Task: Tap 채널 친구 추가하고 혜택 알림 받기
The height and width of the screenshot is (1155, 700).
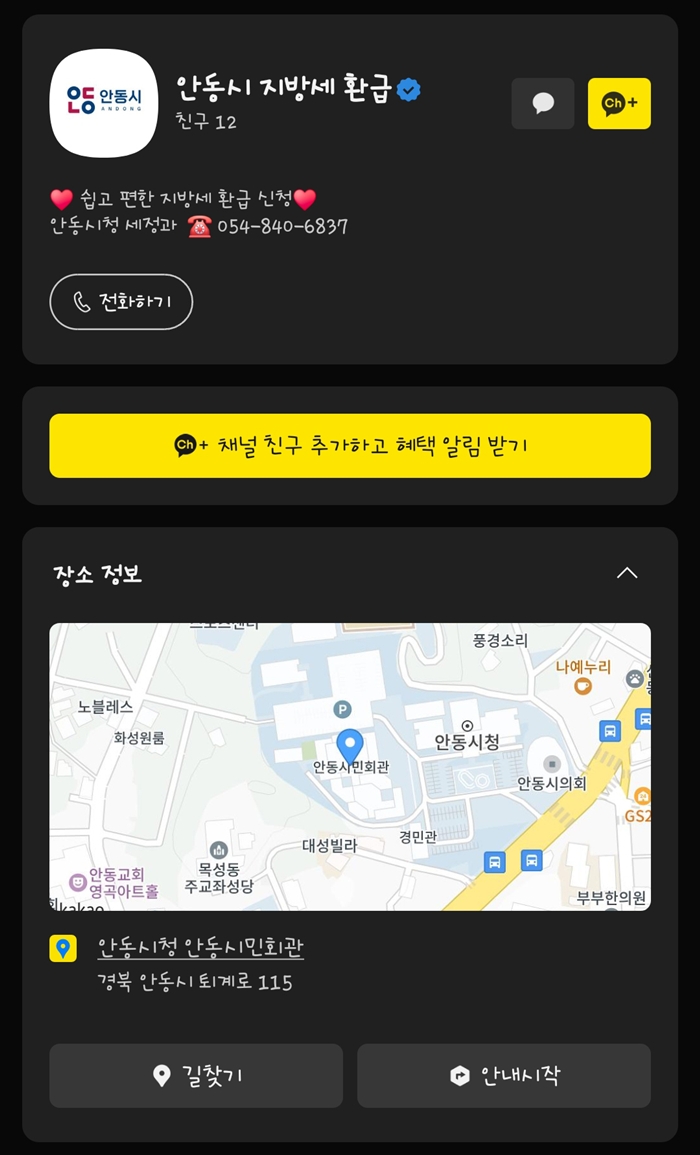Action: tap(350, 446)
